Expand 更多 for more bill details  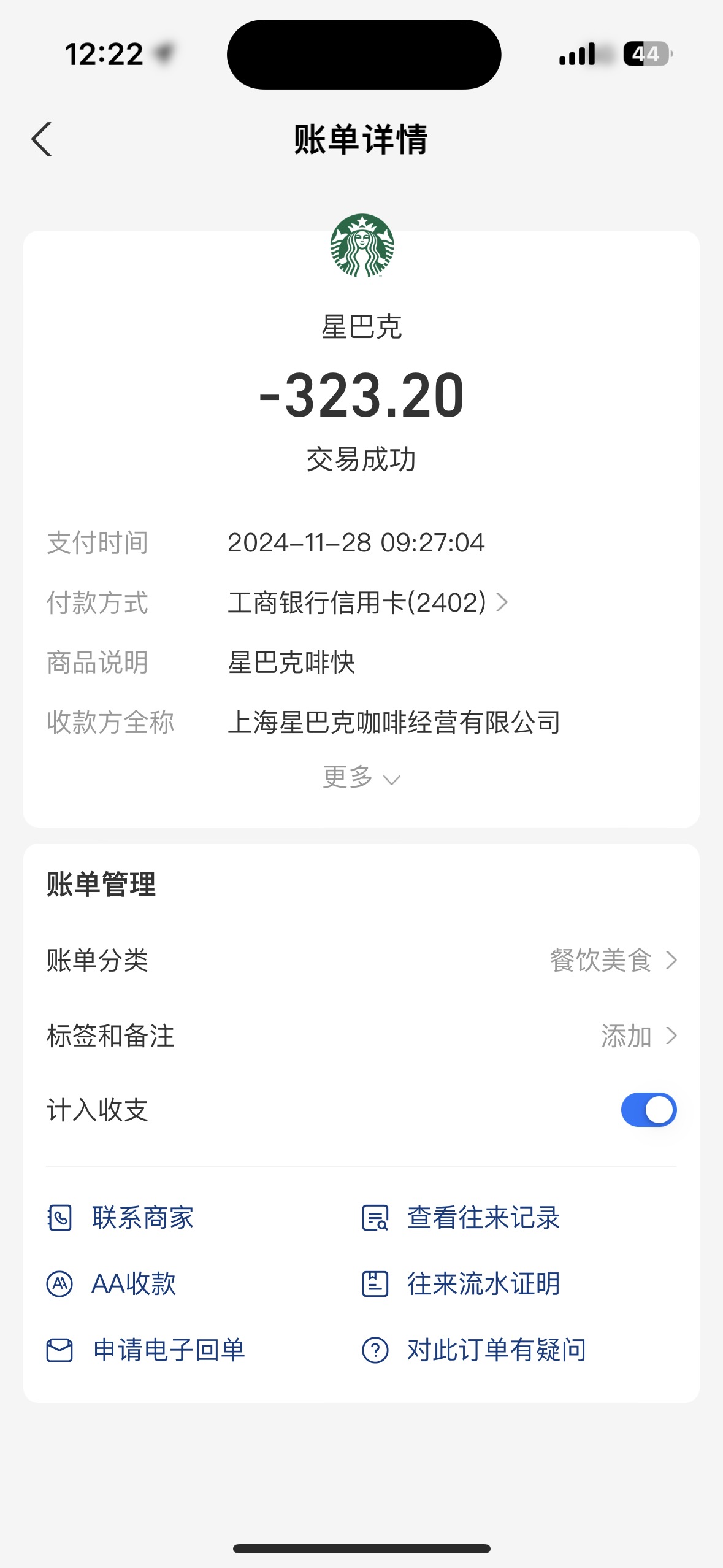[x=361, y=777]
